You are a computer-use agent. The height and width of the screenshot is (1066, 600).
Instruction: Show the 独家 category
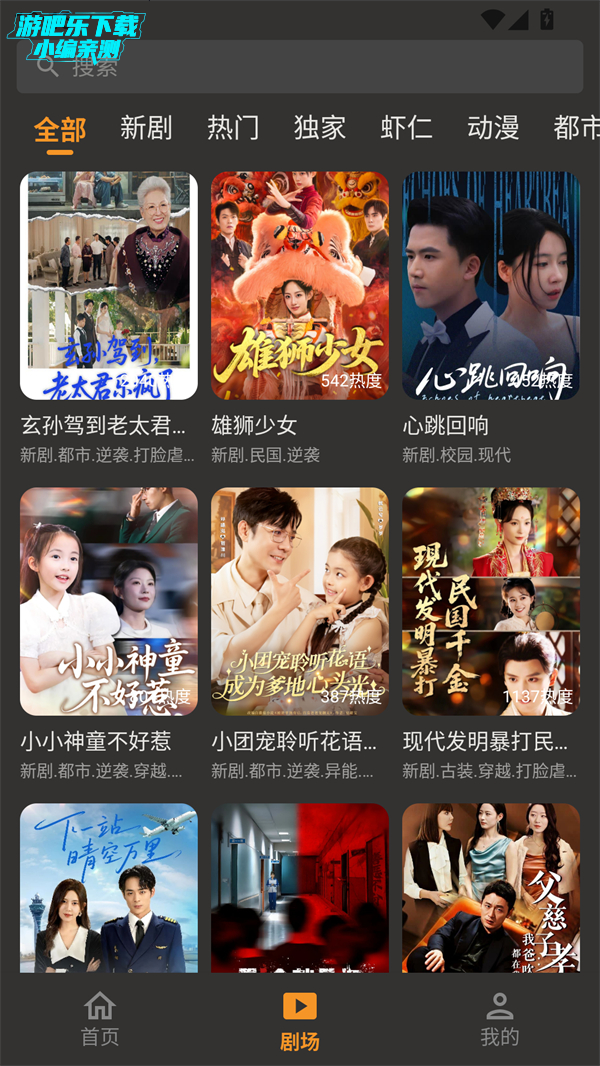(x=320, y=128)
